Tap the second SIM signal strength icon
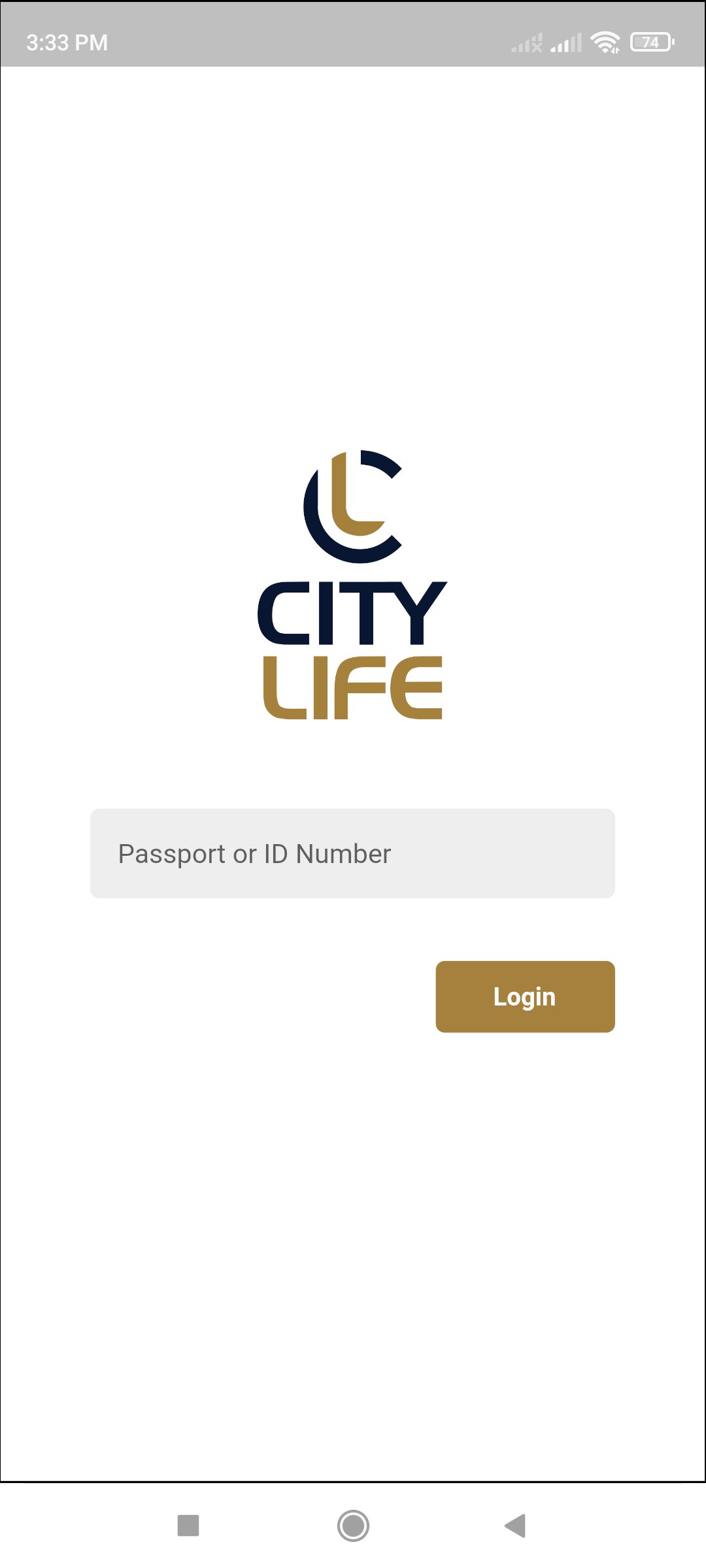 pyautogui.click(x=565, y=41)
